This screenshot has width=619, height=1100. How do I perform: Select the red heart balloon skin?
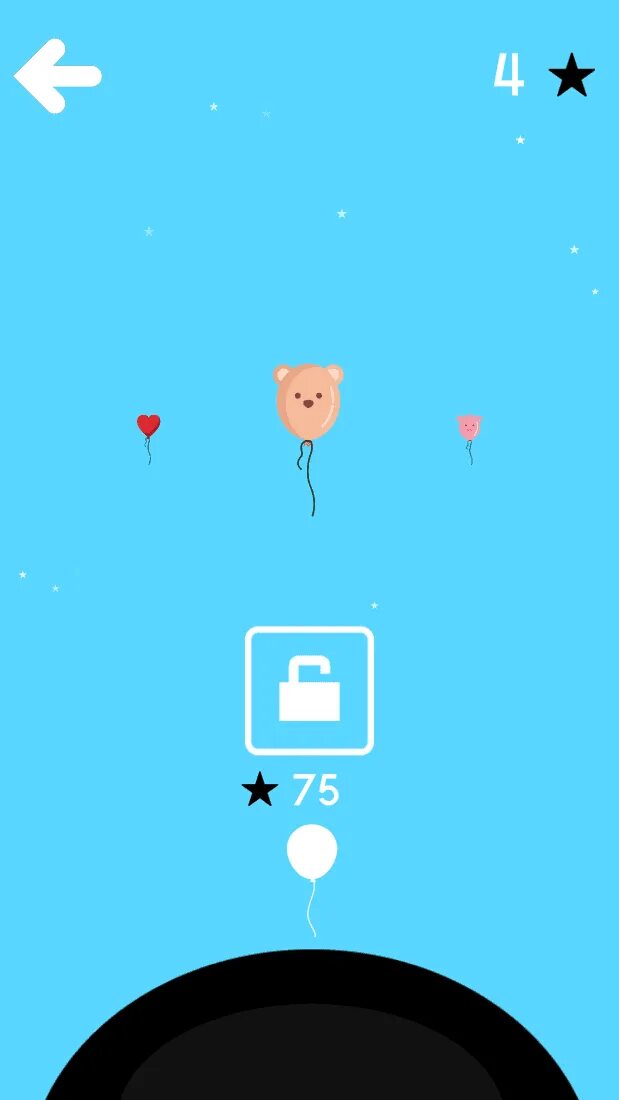[x=148, y=427]
